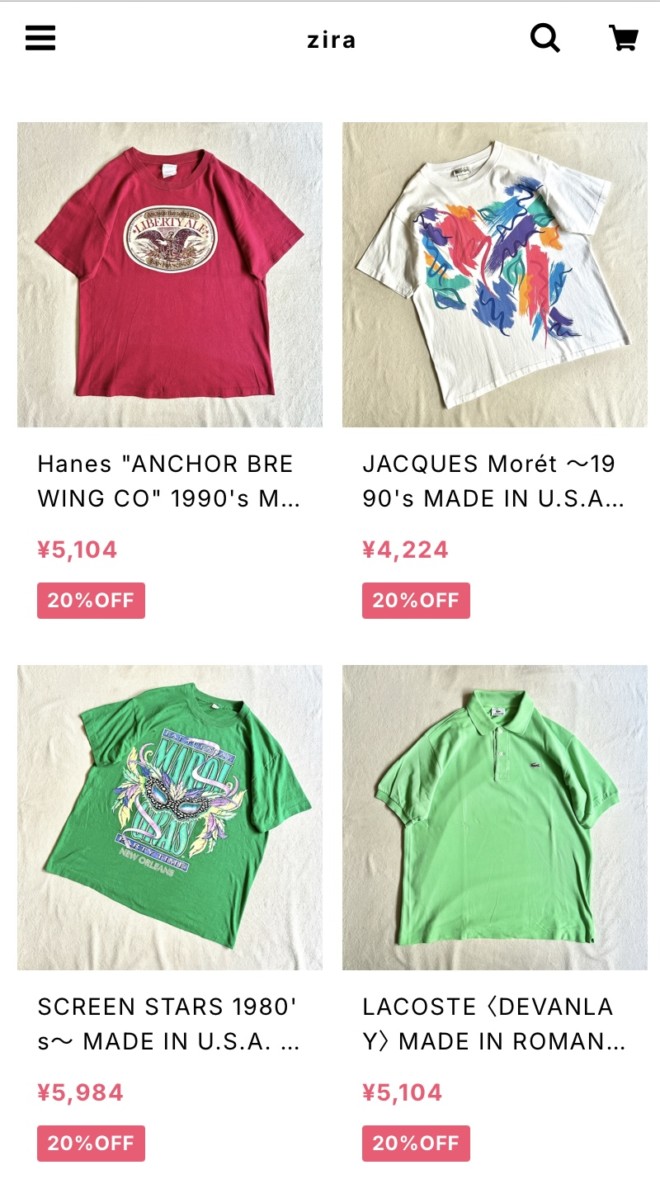
Task: View the shopping cart
Action: 623,38
